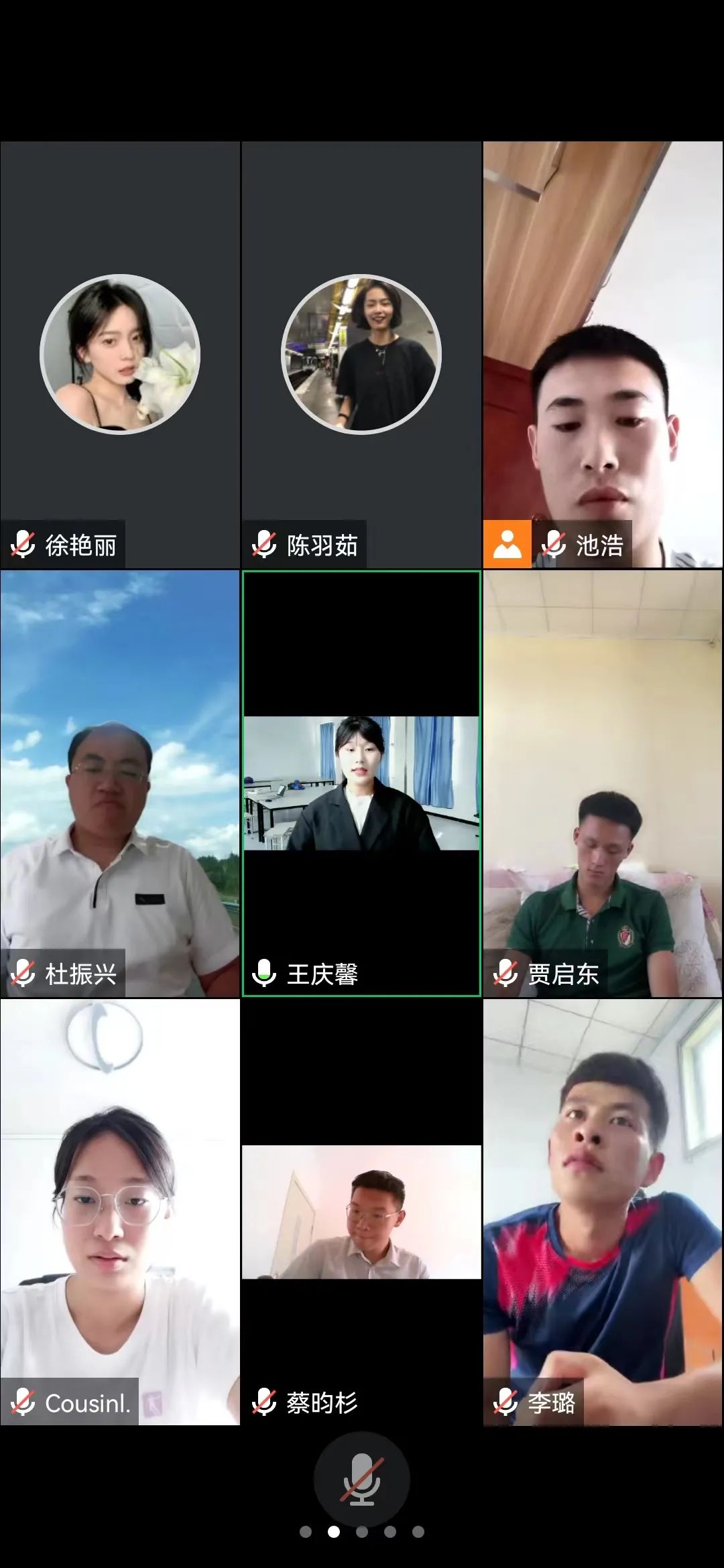Open Cousinl.'s video tile
724x1568 pixels.
[120, 1212]
